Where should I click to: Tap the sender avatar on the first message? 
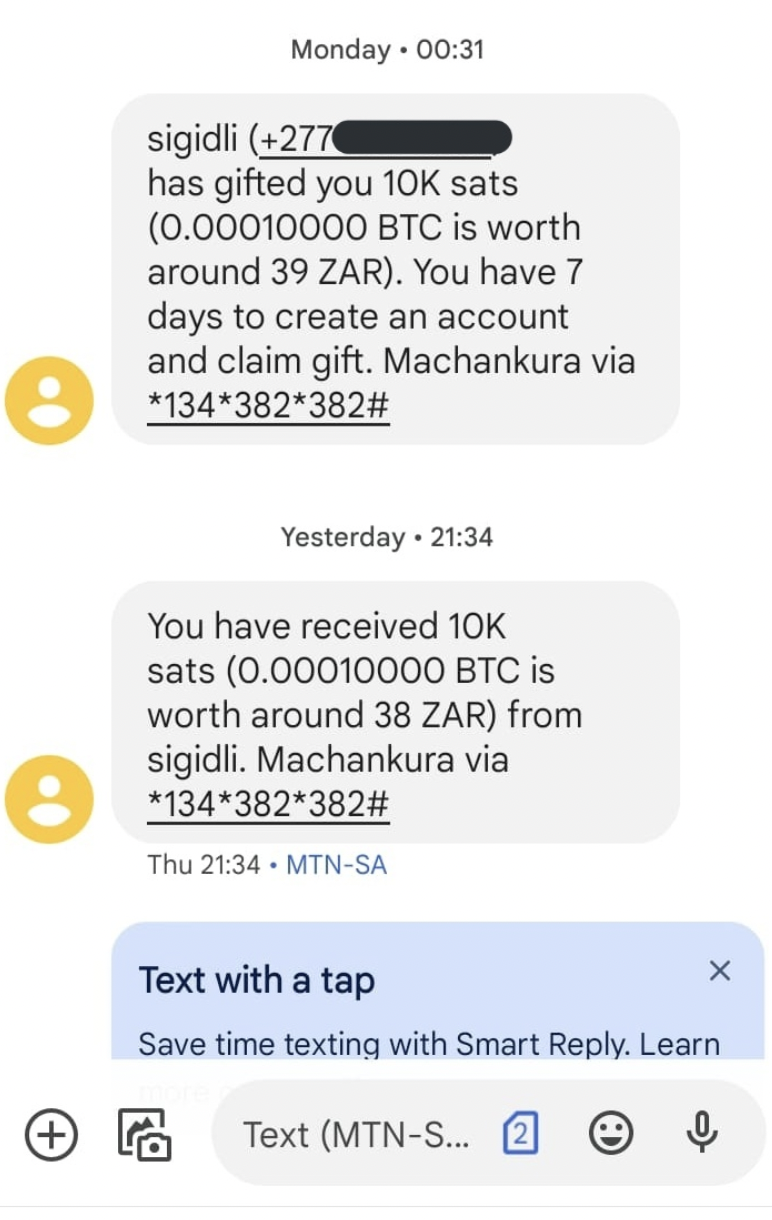[48, 398]
